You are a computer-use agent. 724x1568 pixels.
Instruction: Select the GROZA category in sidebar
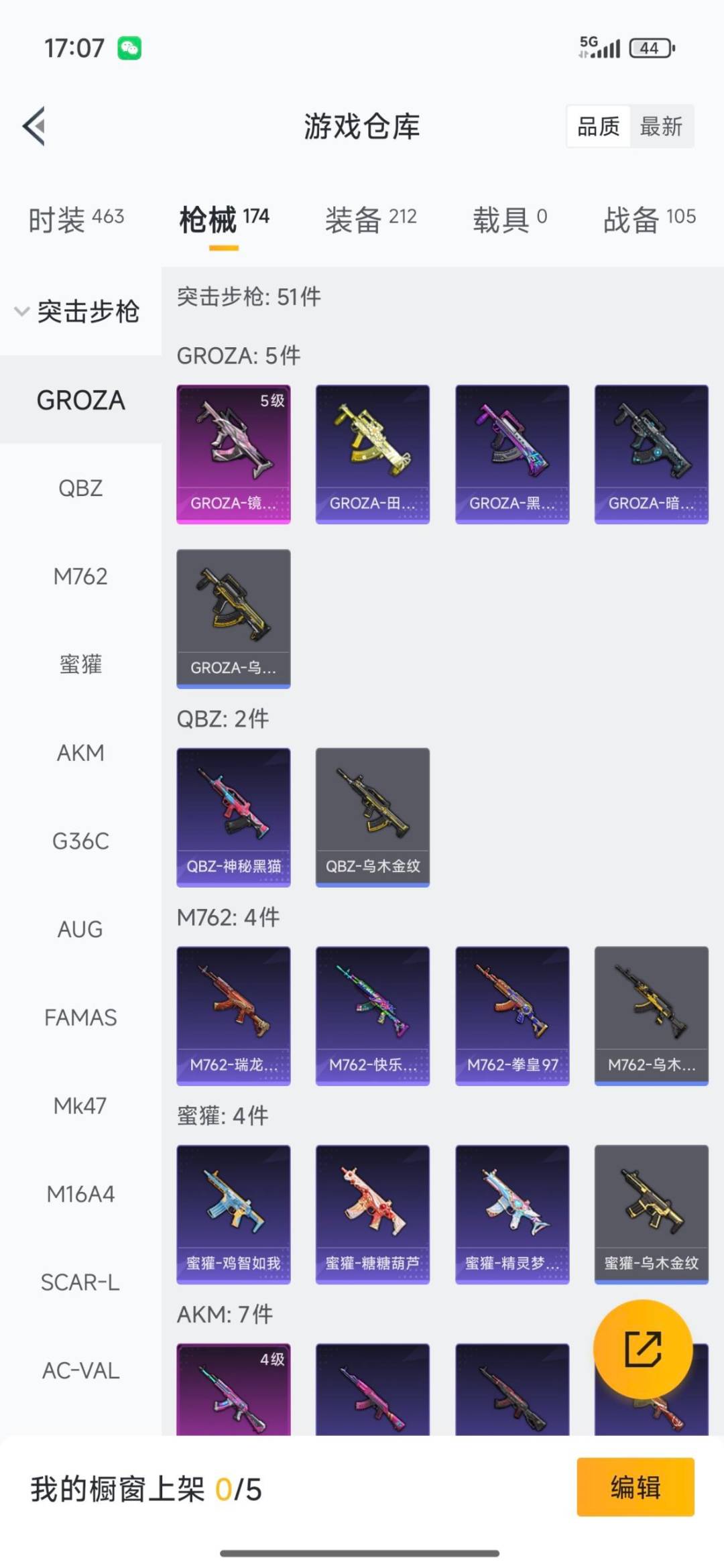(80, 400)
